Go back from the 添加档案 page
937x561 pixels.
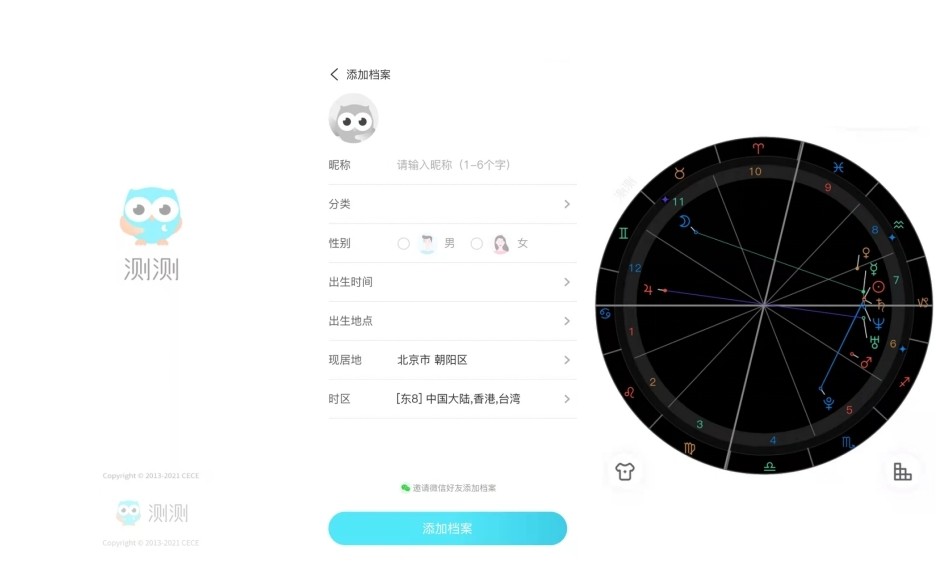point(334,75)
